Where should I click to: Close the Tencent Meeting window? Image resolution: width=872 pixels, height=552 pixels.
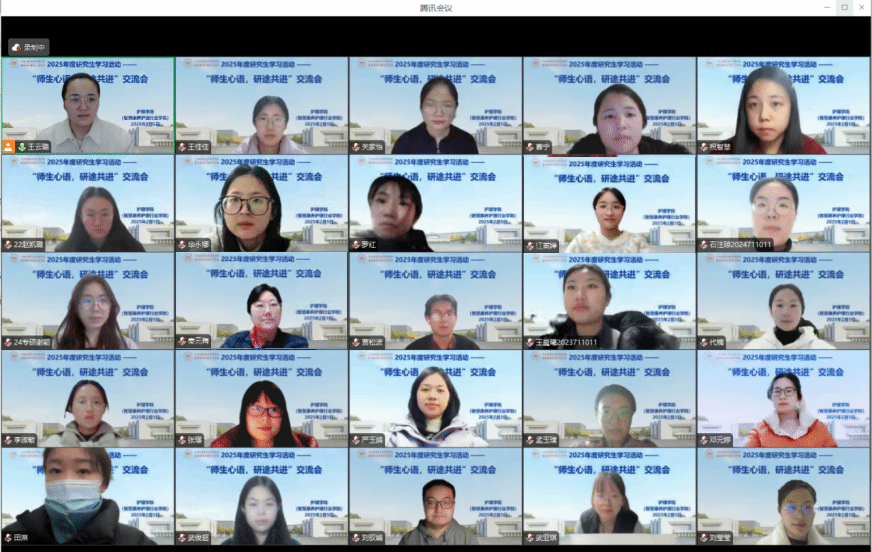point(861,7)
